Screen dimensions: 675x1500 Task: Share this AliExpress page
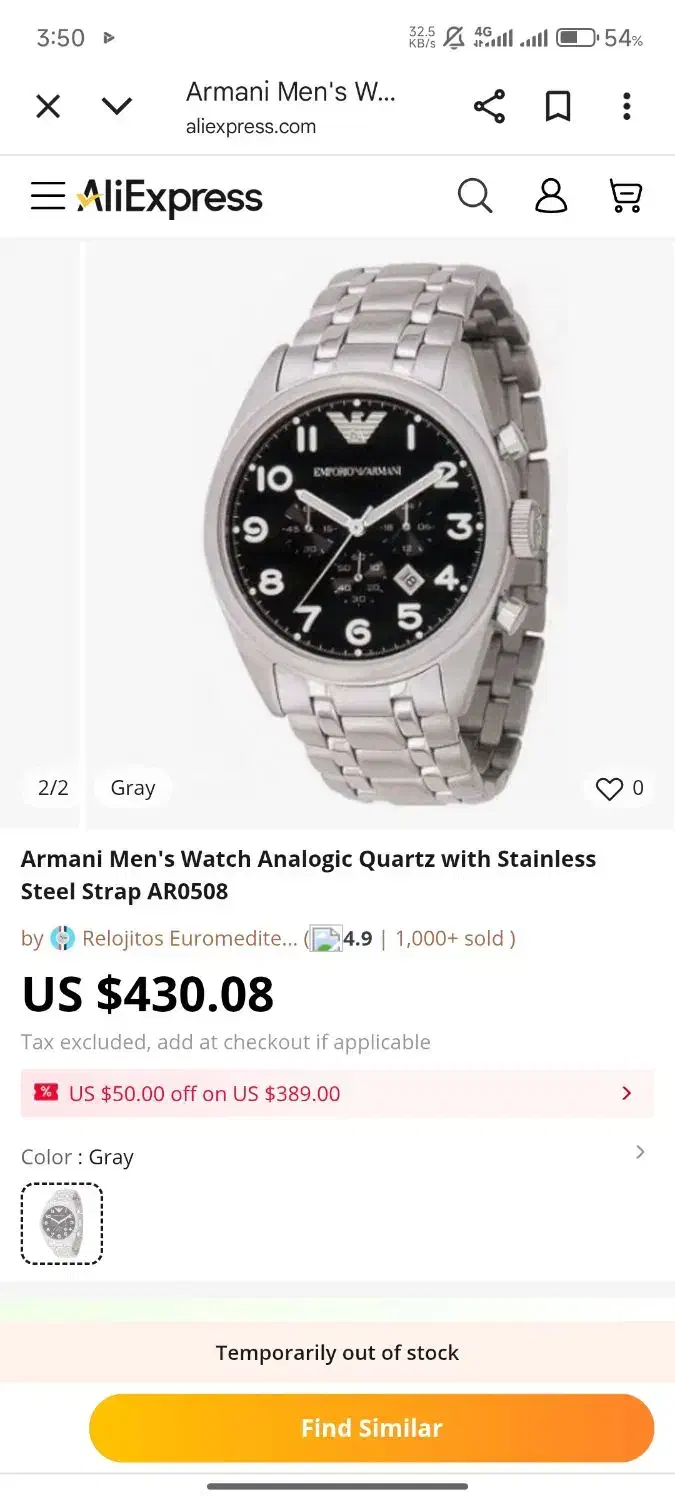coord(489,106)
